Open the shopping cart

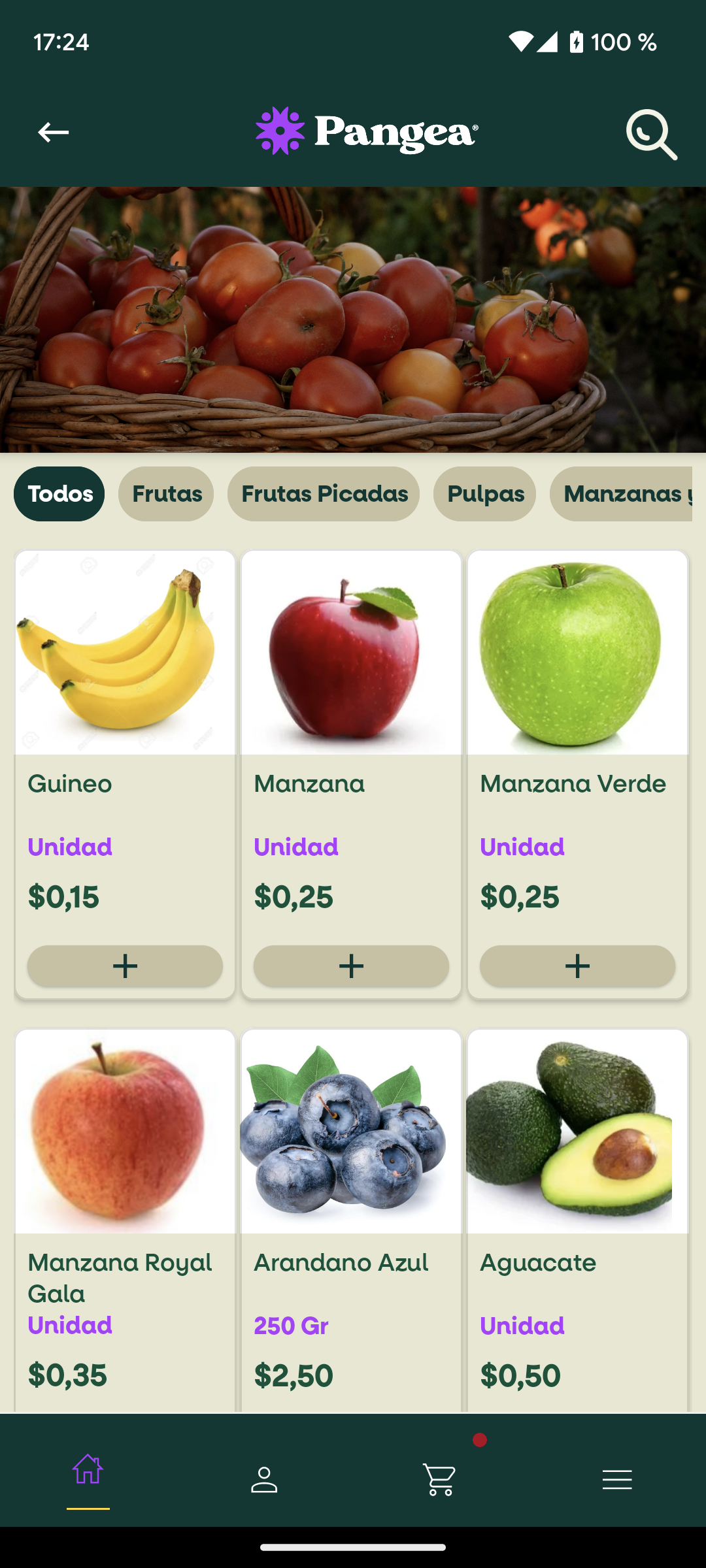(439, 1479)
